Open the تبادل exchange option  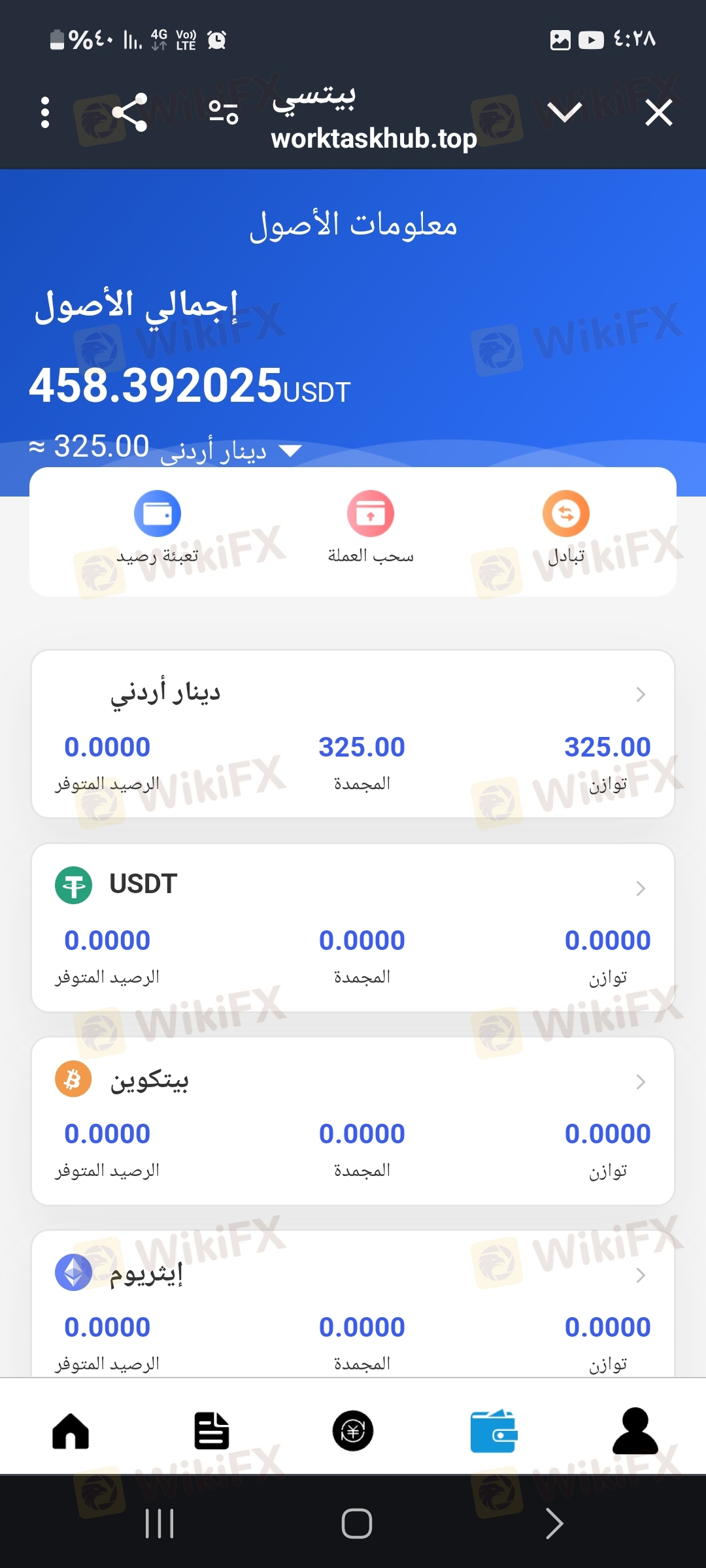565,526
